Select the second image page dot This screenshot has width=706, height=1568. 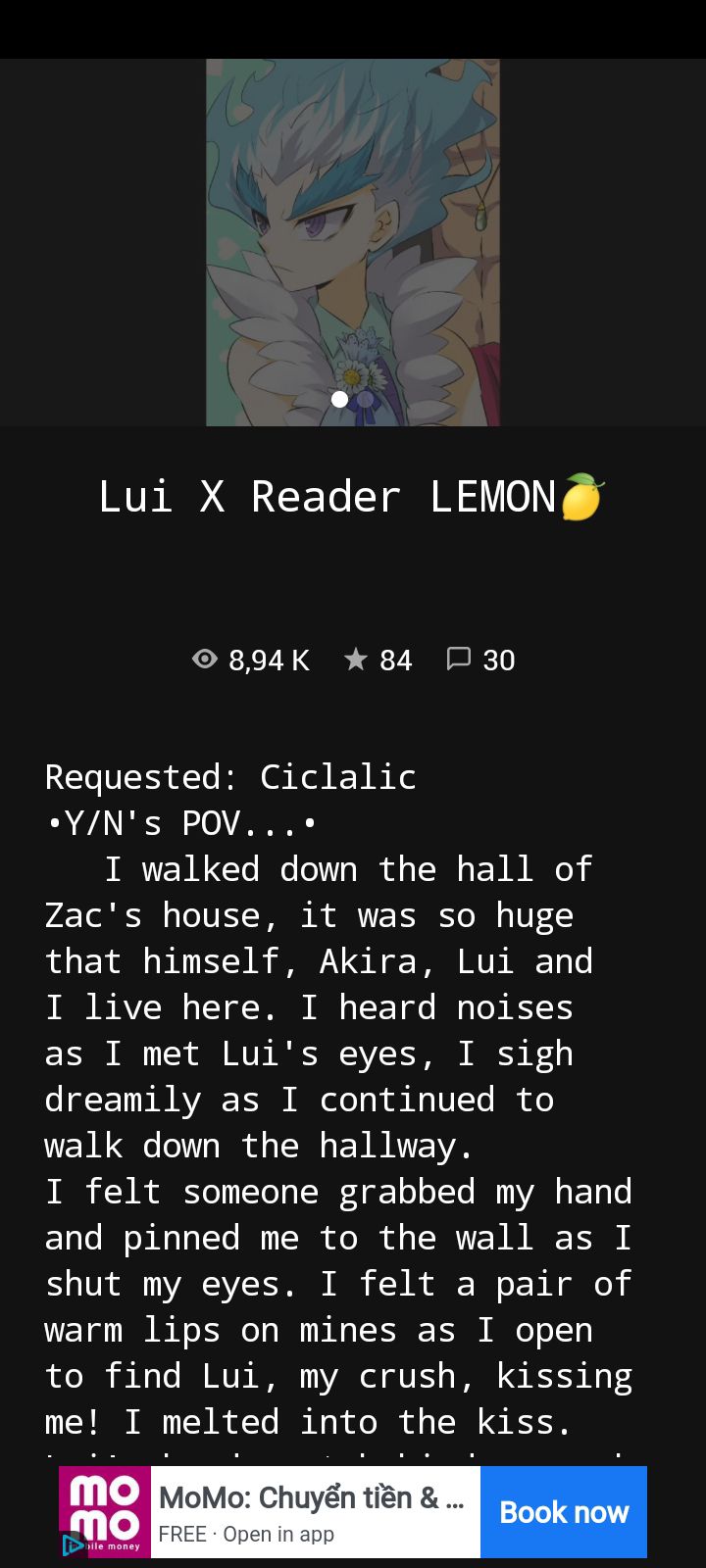(x=366, y=400)
